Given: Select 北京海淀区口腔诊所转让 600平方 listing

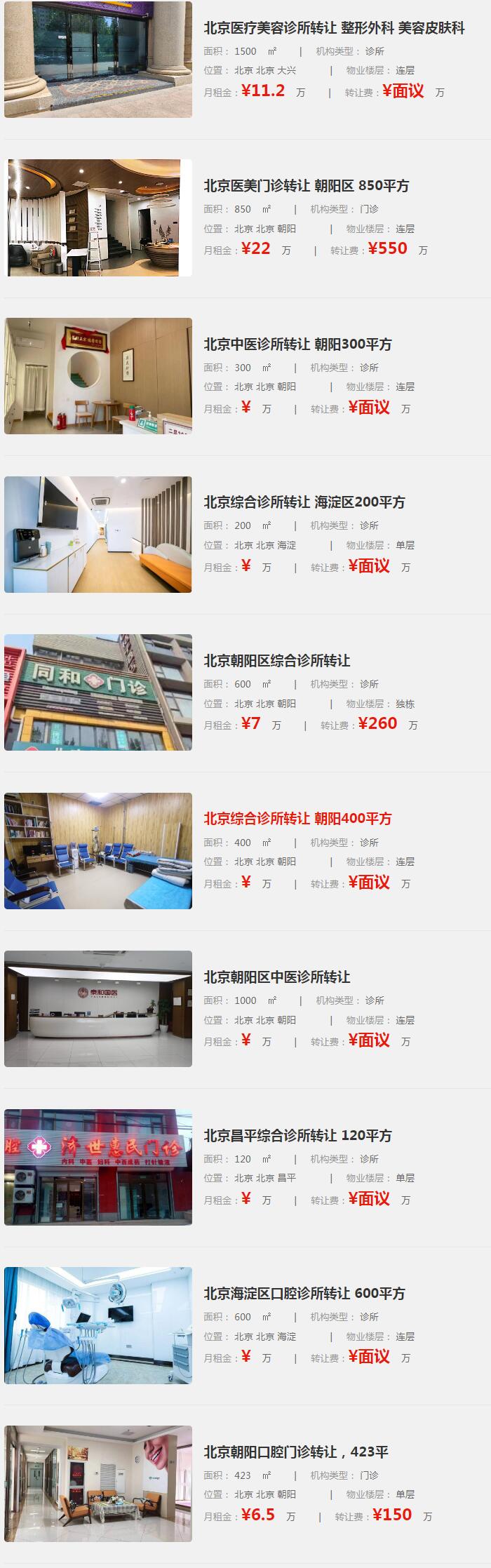Looking at the screenshot, I should pos(304,1294).
